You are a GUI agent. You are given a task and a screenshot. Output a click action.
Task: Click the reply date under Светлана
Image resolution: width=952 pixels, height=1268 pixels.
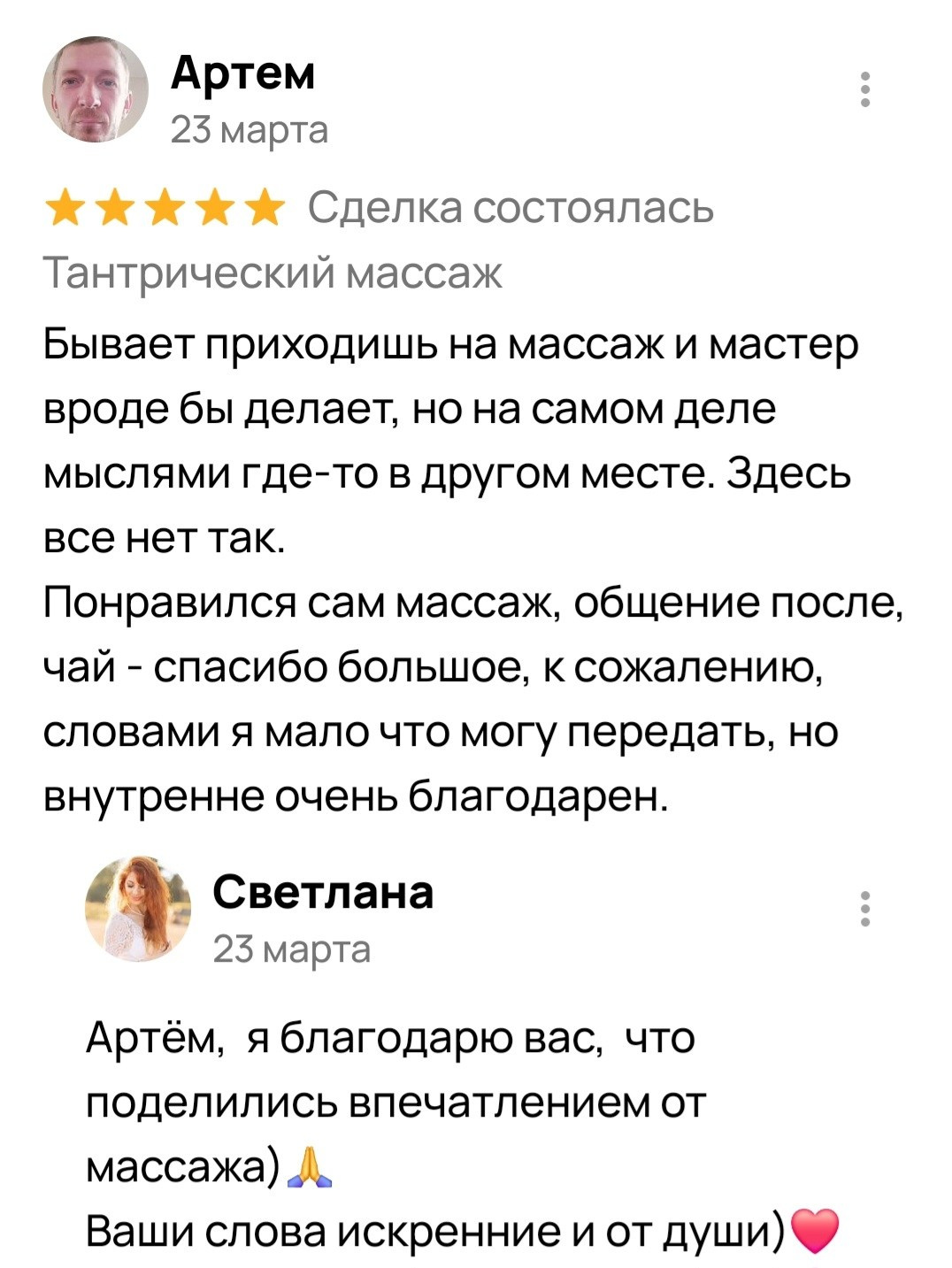[x=292, y=947]
